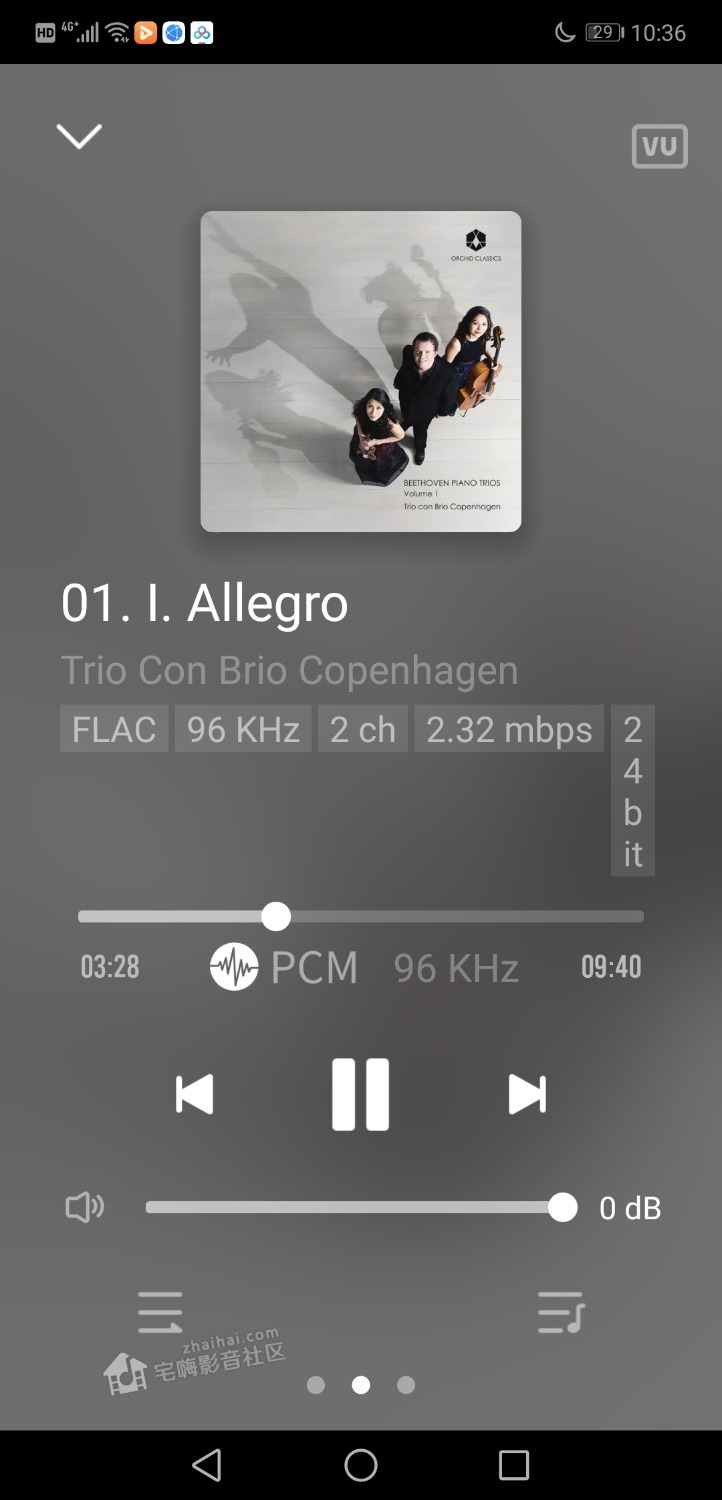Go back using the system back button

click(x=207, y=1465)
